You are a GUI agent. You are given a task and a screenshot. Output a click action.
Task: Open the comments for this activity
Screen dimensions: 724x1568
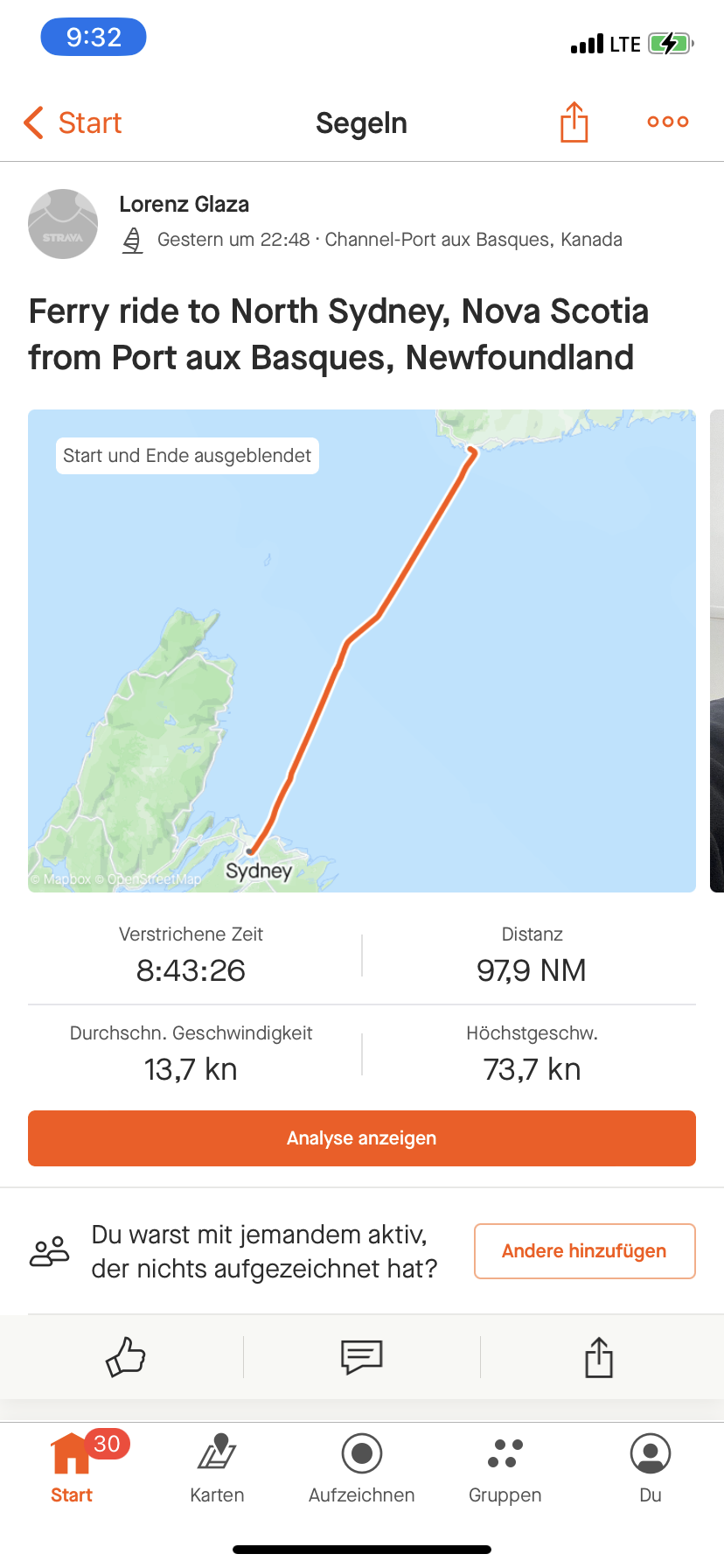361,1357
